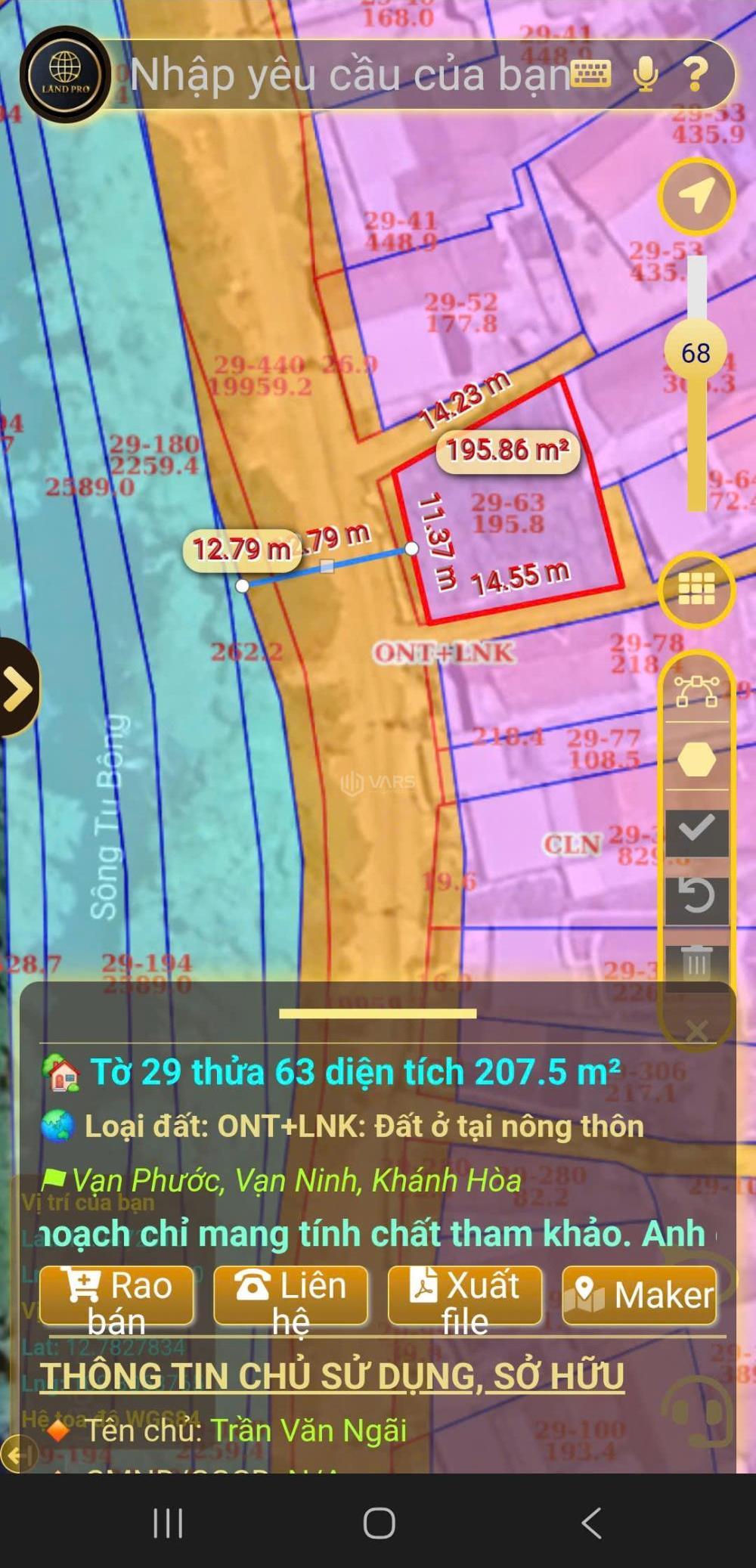Activate voice input microphone
756x1568 pixels.
coord(645,74)
